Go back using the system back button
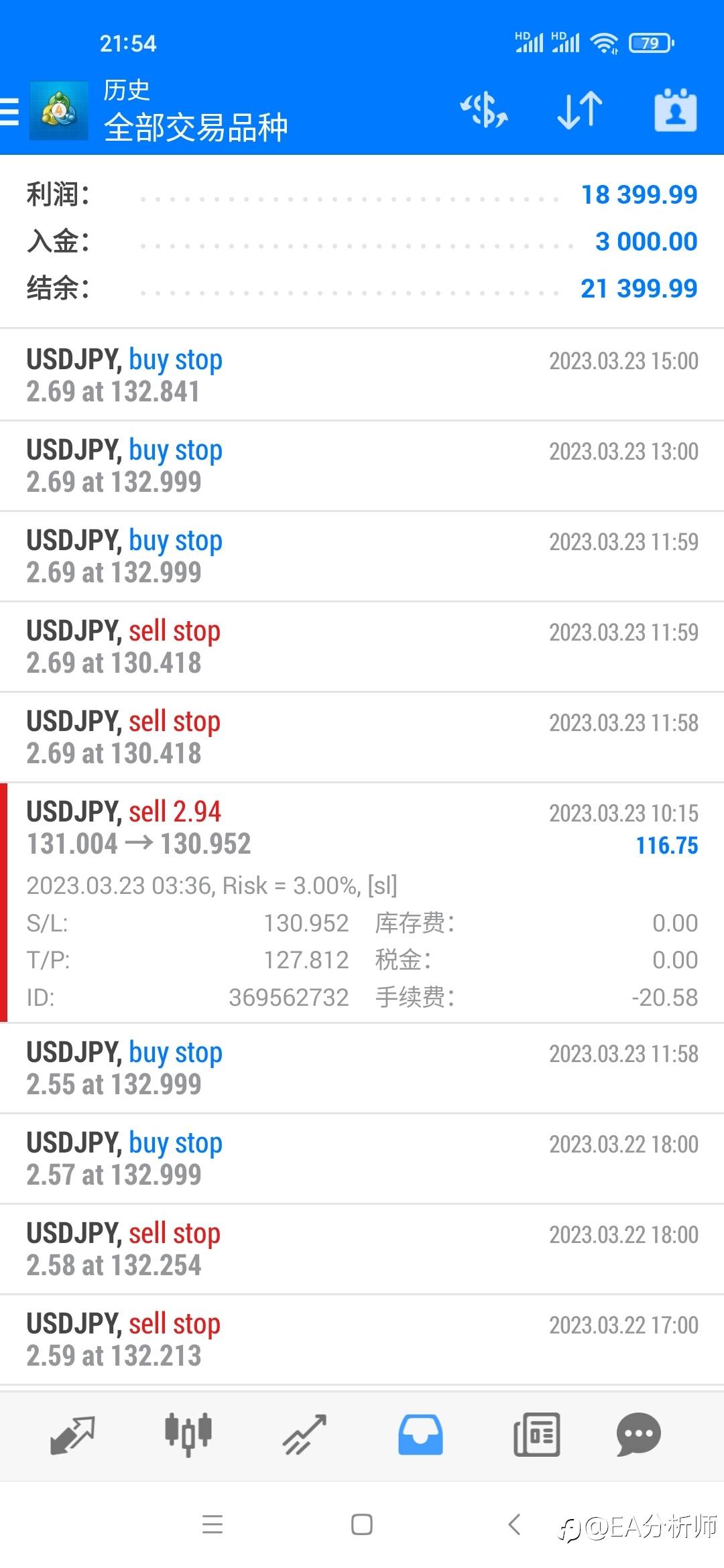Image resolution: width=724 pixels, height=1568 pixels. 514,1524
